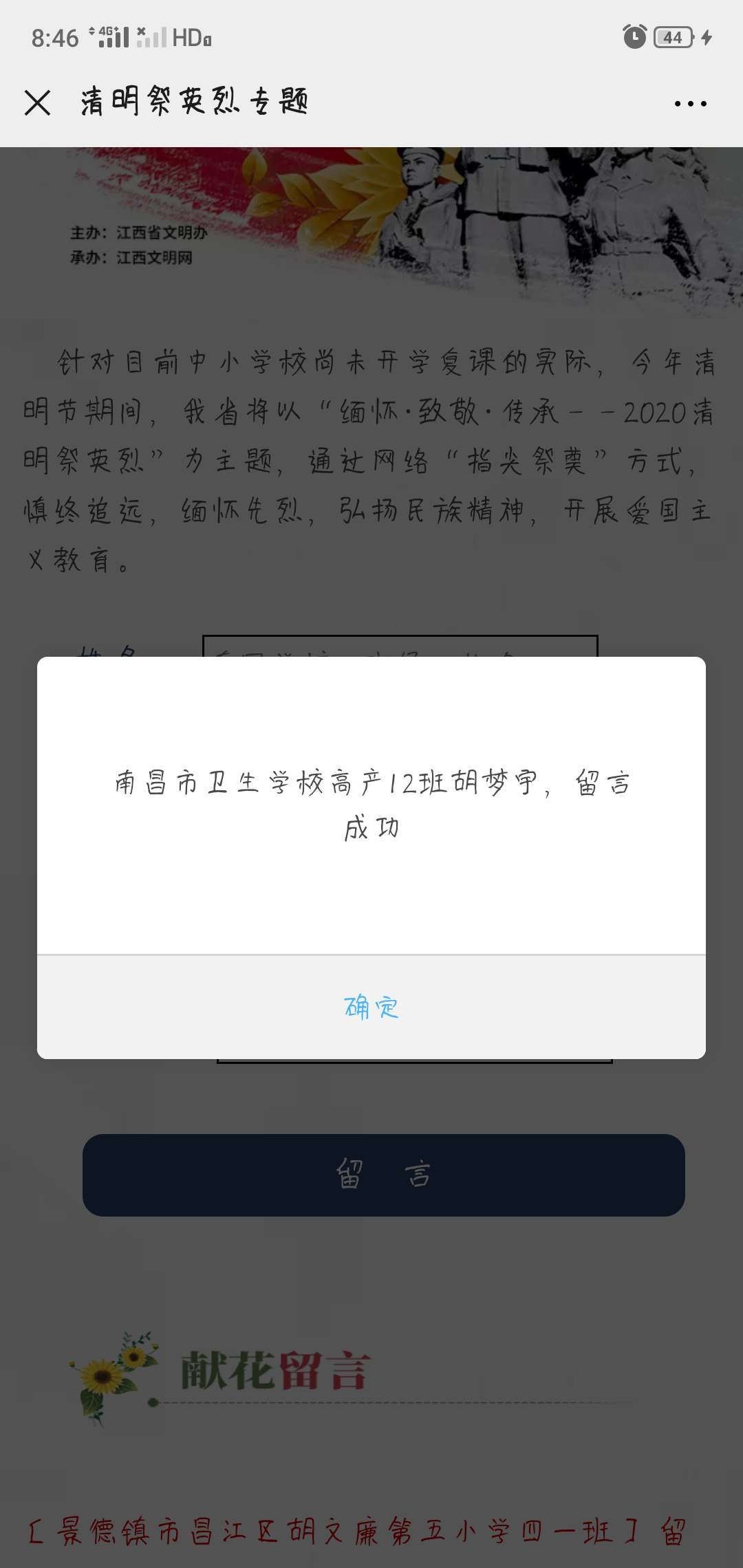
Task: Open the three-dot overflow menu
Action: (690, 104)
